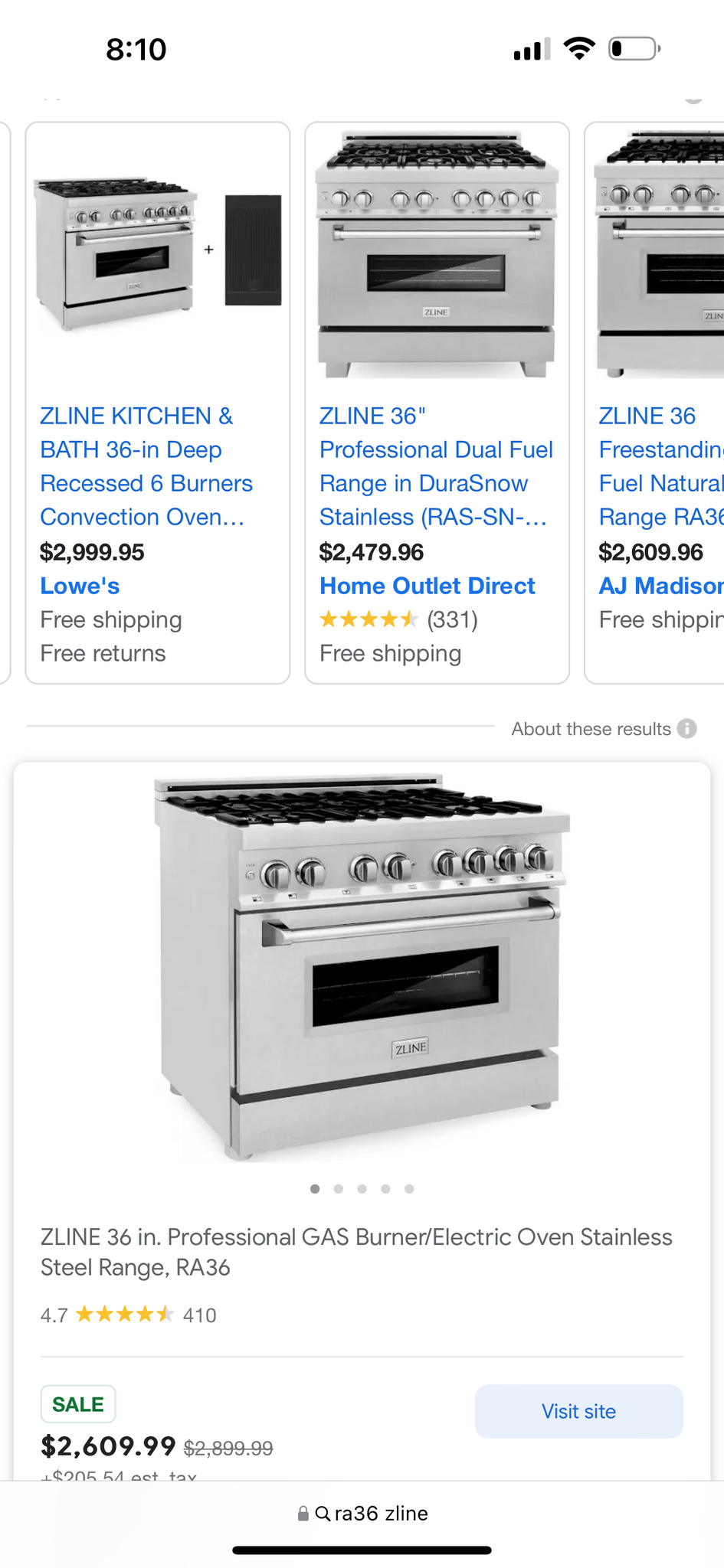
Task: Tap the image carousel page indicator dots
Action: [x=362, y=1189]
